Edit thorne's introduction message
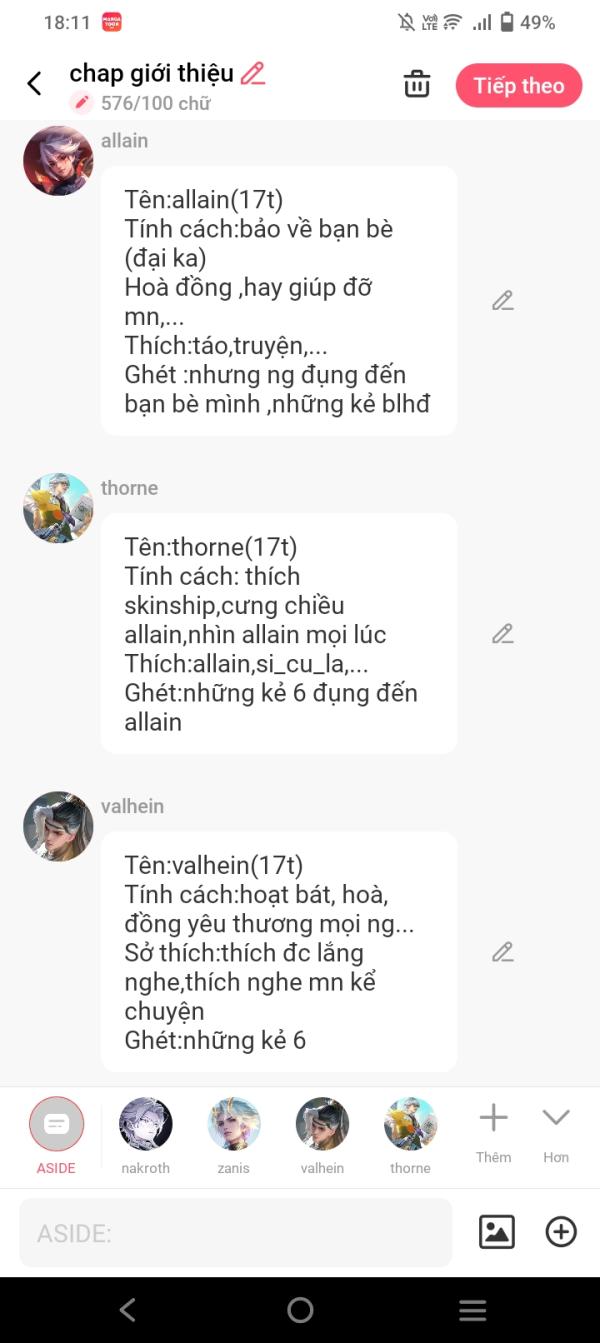This screenshot has height=1343, width=600. click(x=502, y=633)
